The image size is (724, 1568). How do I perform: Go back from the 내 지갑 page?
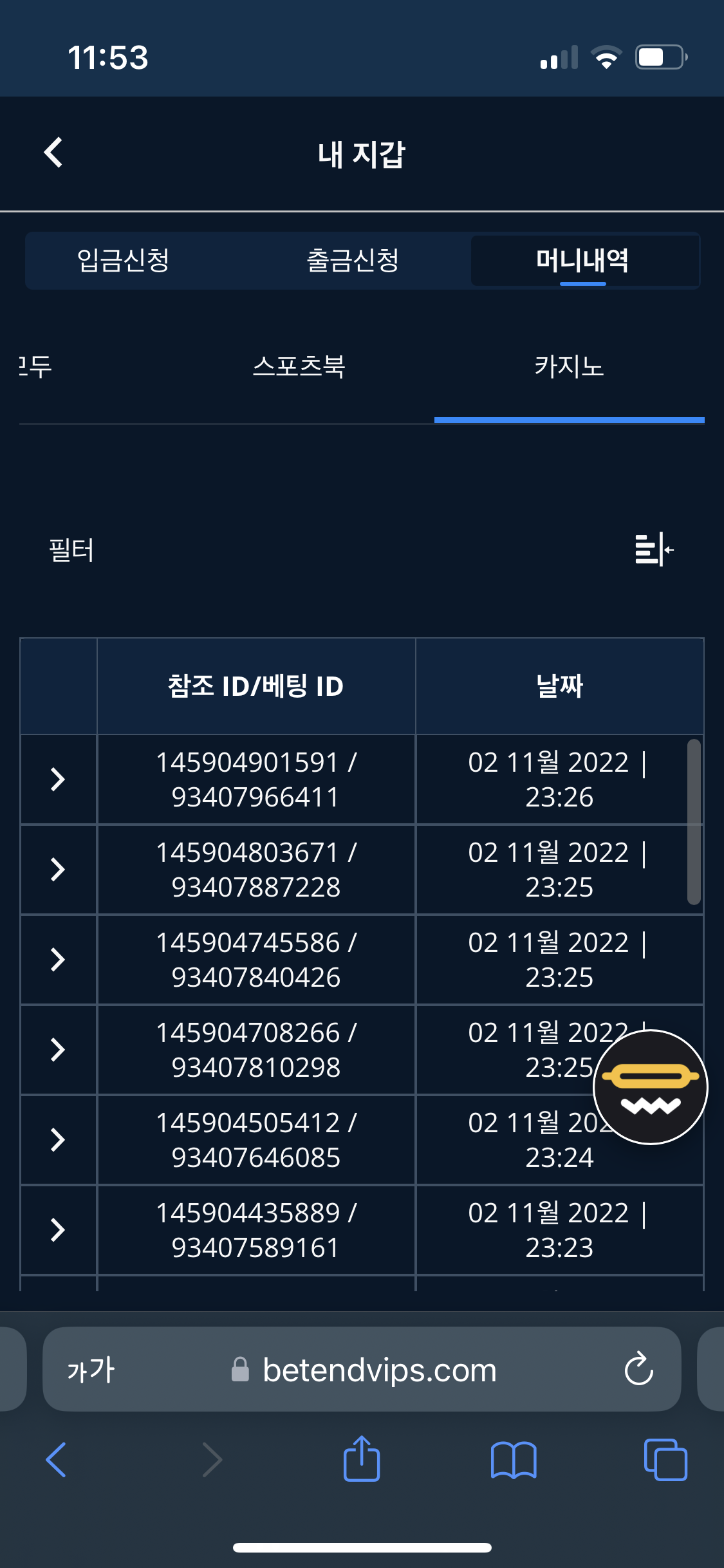click(x=53, y=153)
